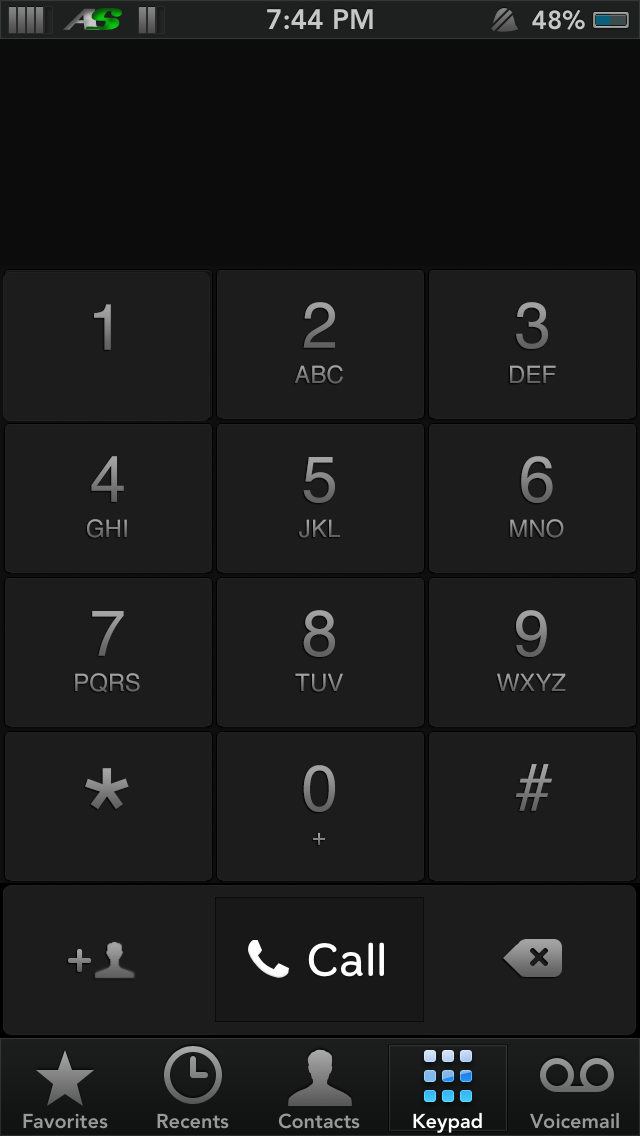The height and width of the screenshot is (1136, 640).
Task: Tap the 8 TUV key
Action: point(320,652)
